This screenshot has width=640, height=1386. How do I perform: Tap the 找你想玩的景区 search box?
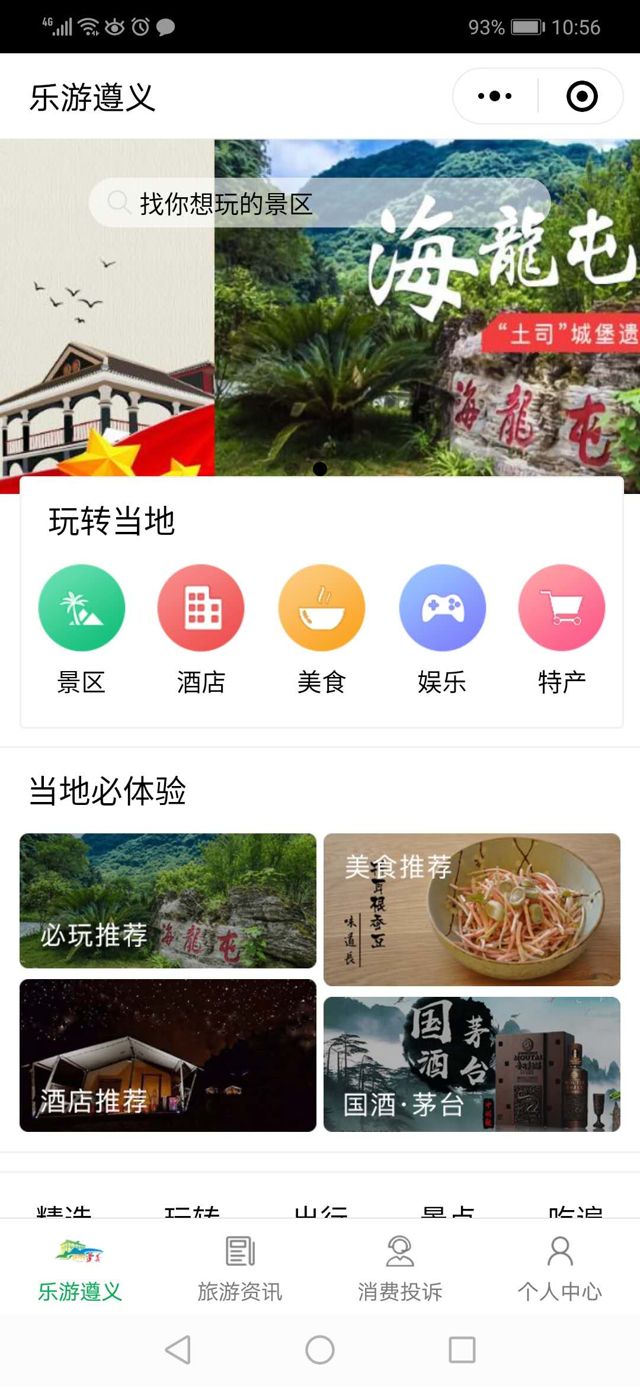click(x=318, y=204)
